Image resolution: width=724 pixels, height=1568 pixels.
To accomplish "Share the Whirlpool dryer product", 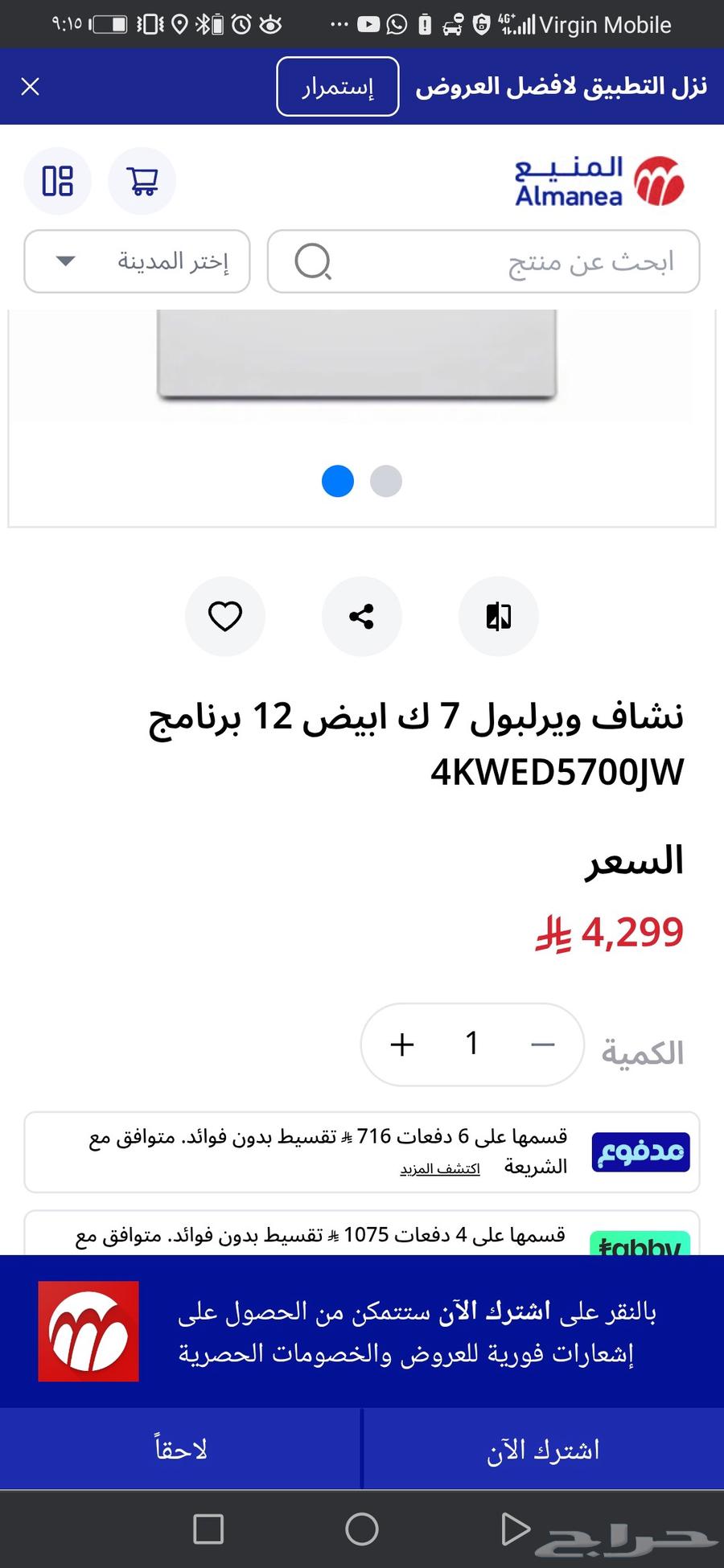I will [x=361, y=616].
